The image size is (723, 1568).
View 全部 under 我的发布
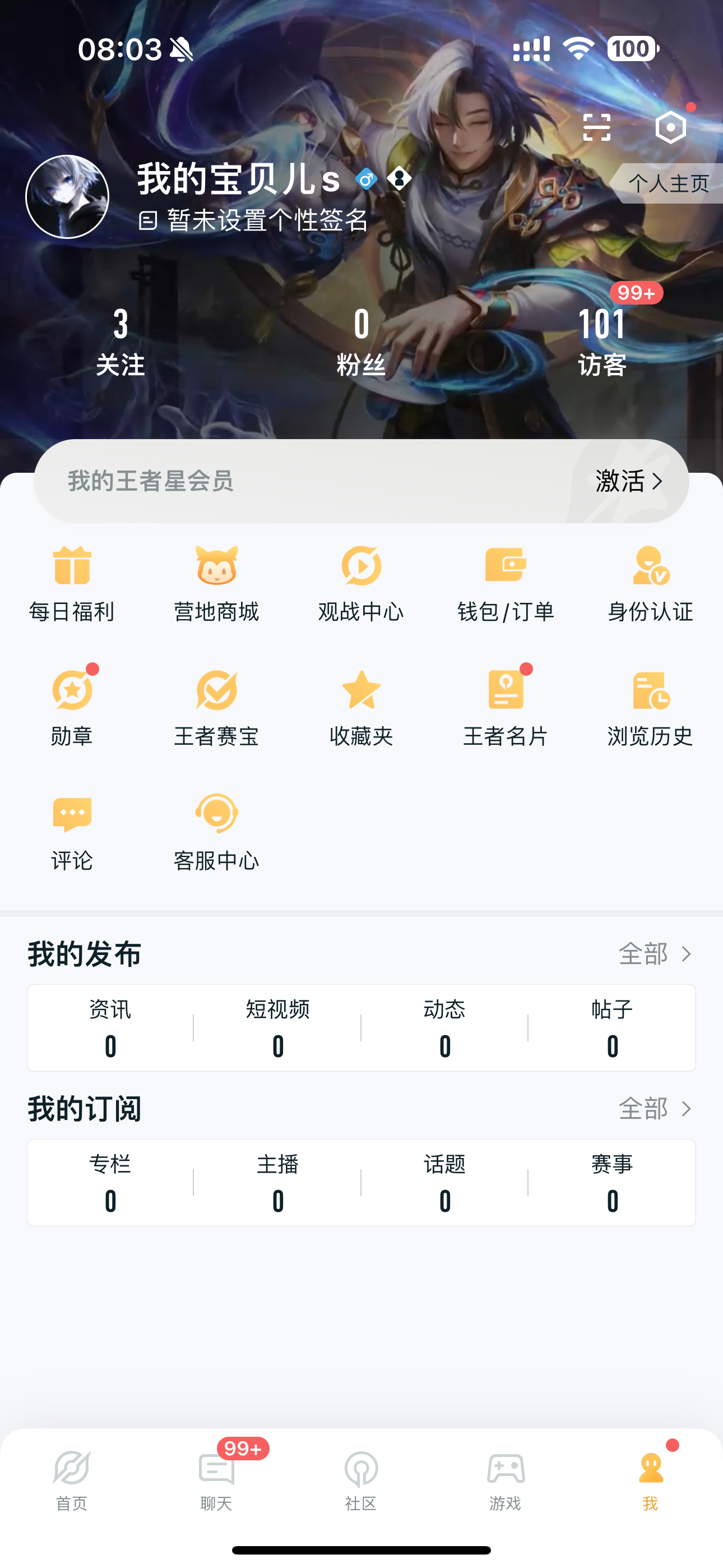[655, 954]
